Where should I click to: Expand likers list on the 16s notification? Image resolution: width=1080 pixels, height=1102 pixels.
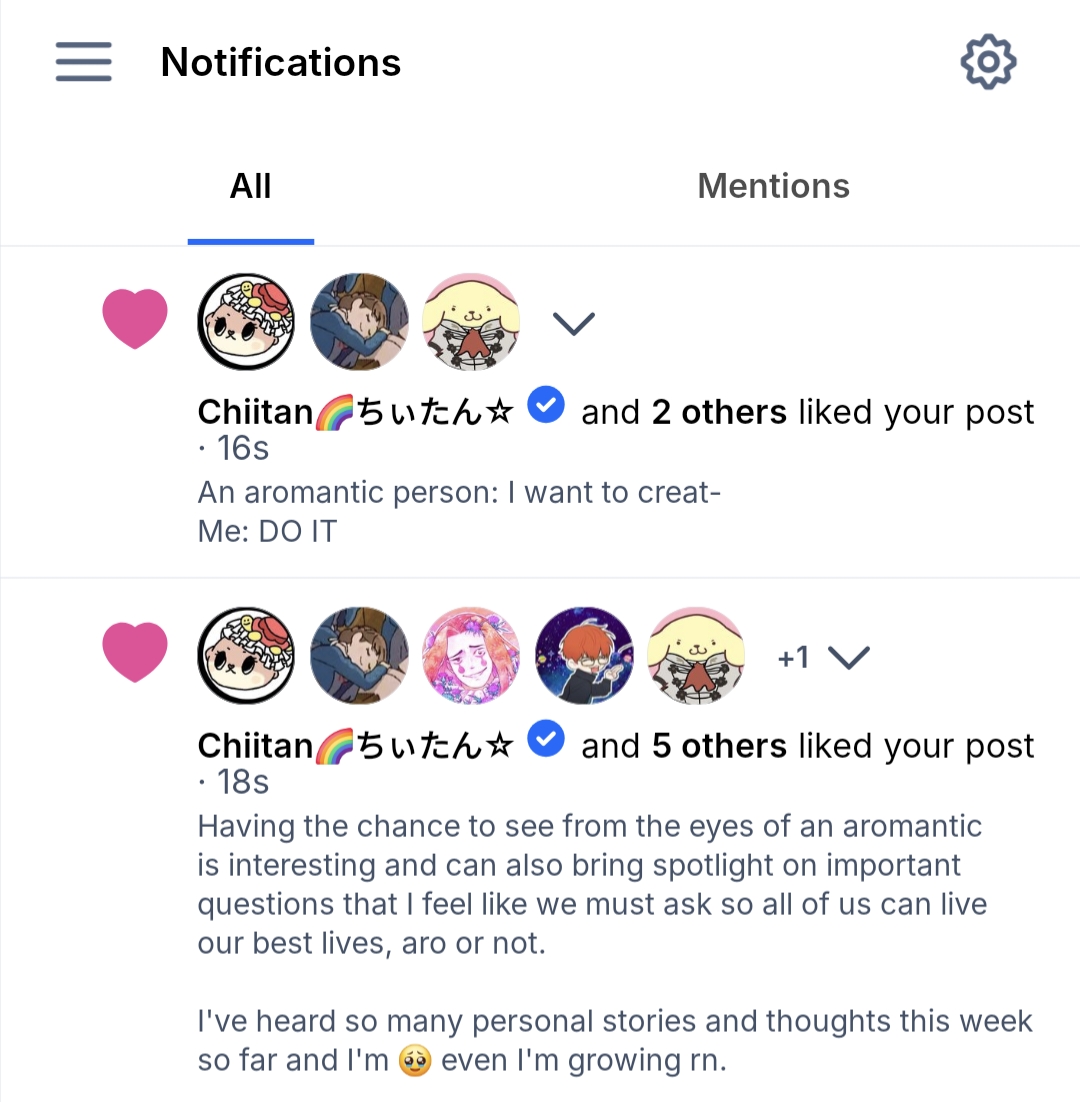(x=574, y=323)
